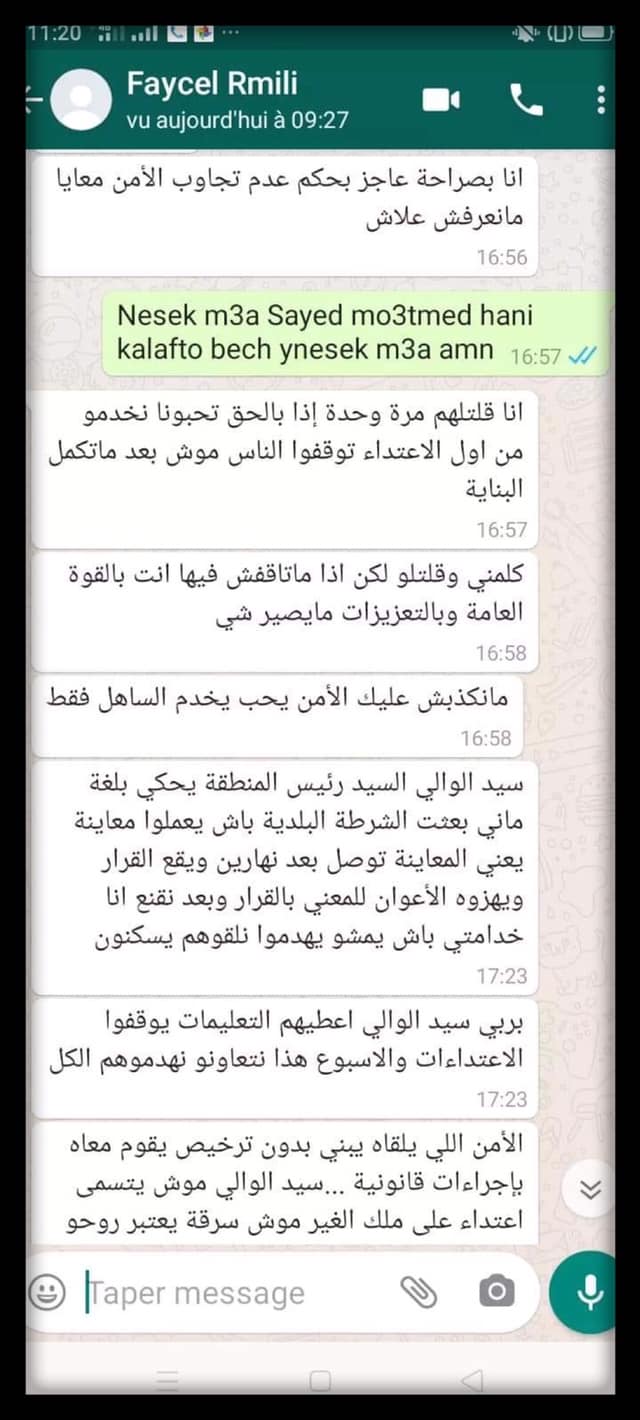
Task: Tap the system back button
Action: (473, 1381)
